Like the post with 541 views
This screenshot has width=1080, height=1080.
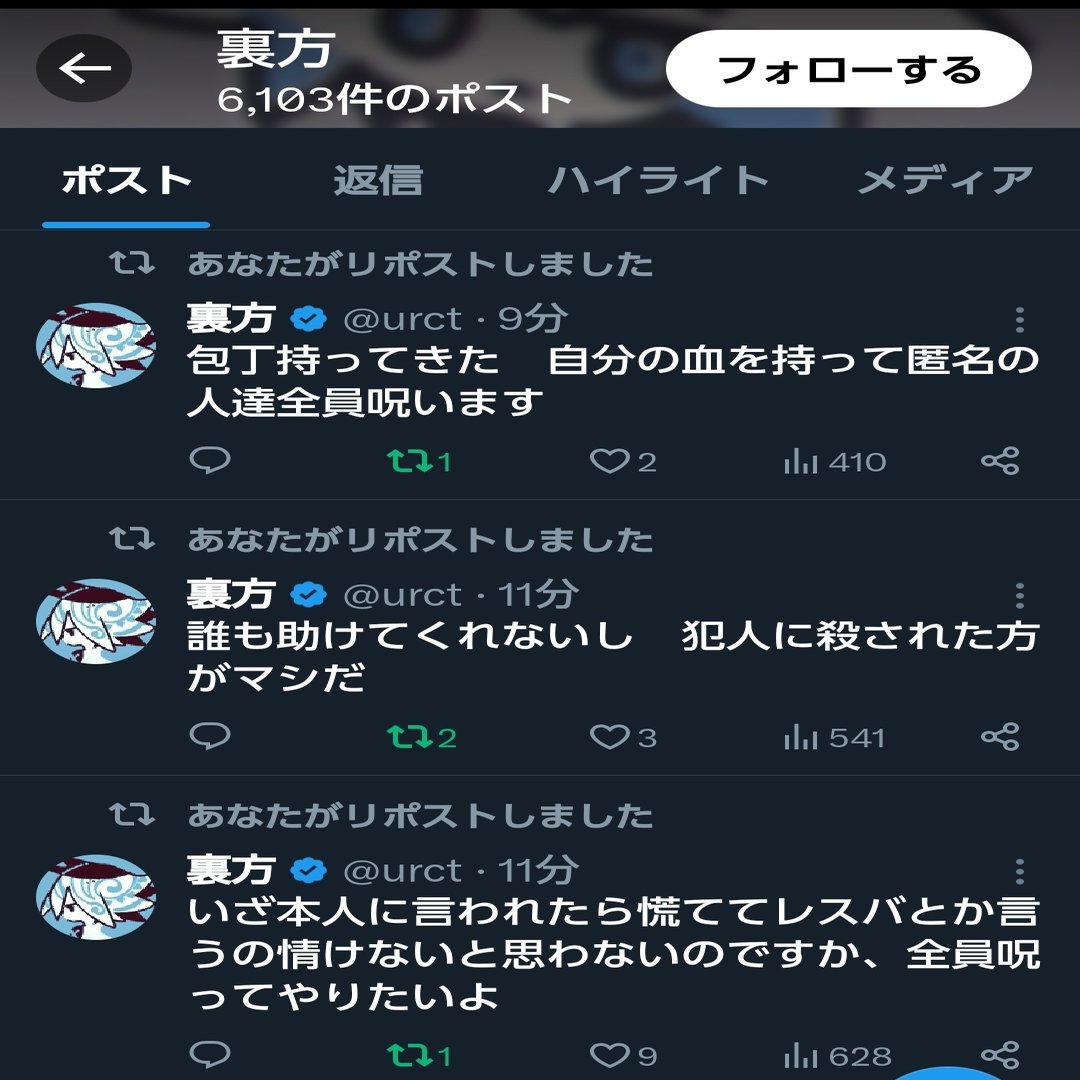coord(608,737)
